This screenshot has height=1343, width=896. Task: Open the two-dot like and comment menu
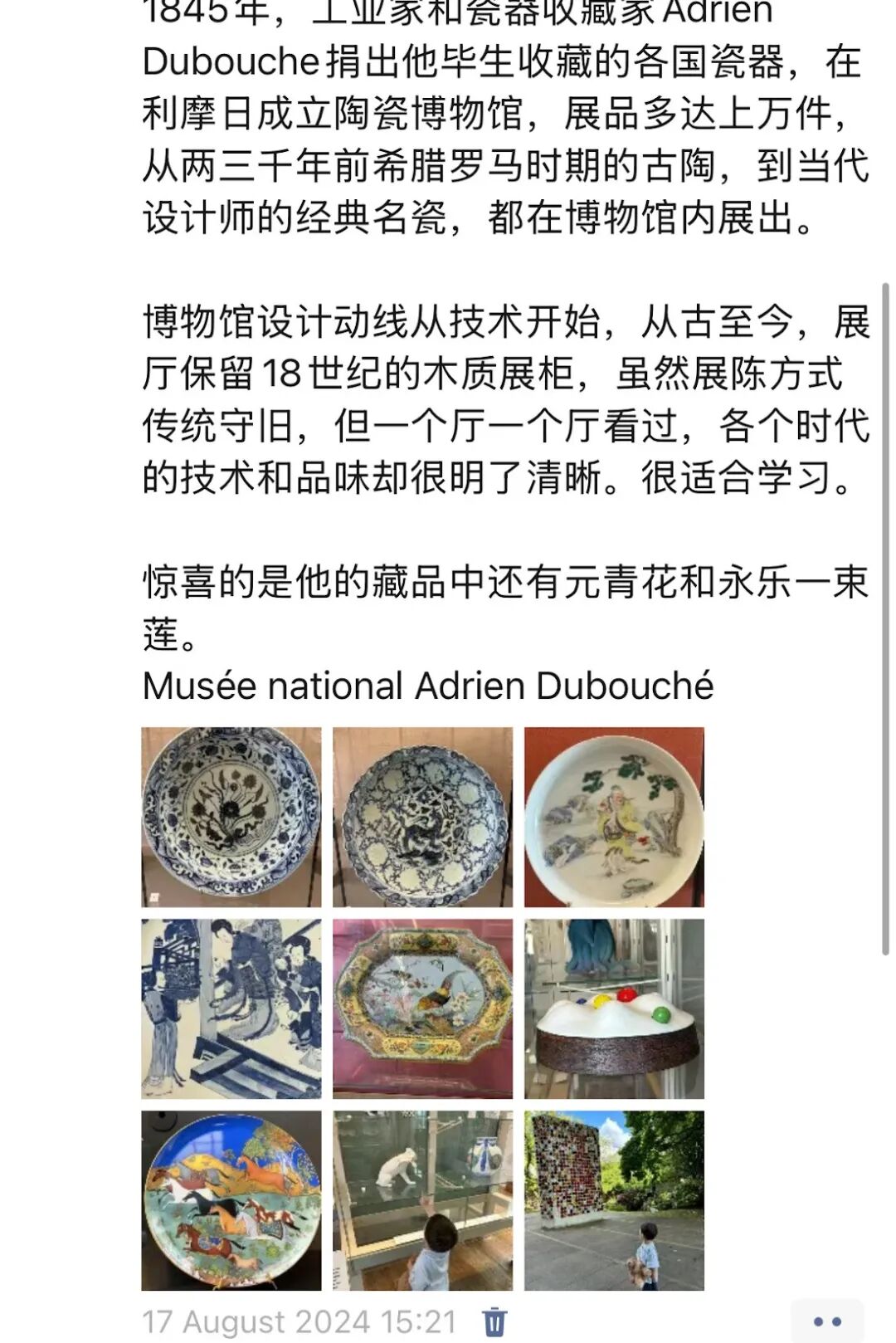(x=826, y=1321)
